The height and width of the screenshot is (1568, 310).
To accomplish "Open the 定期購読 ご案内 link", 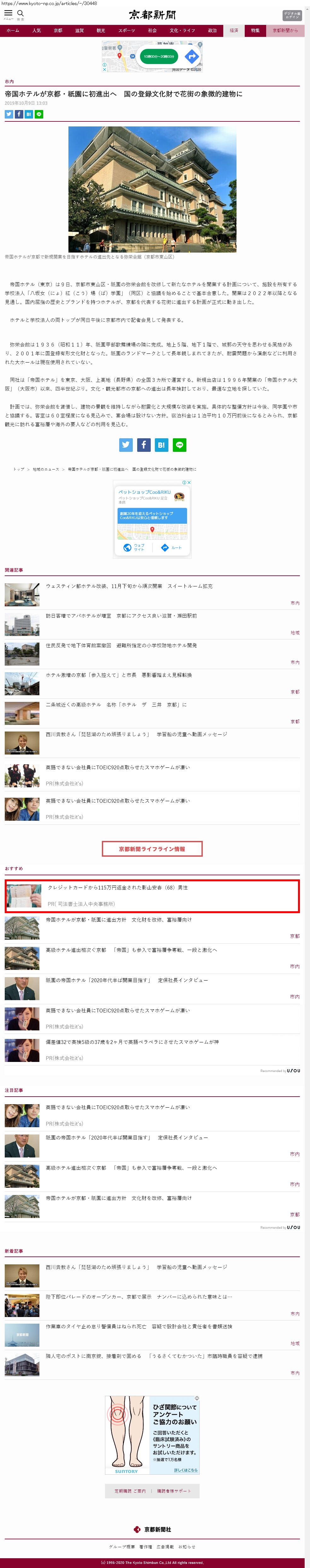I will click(130, 1491).
